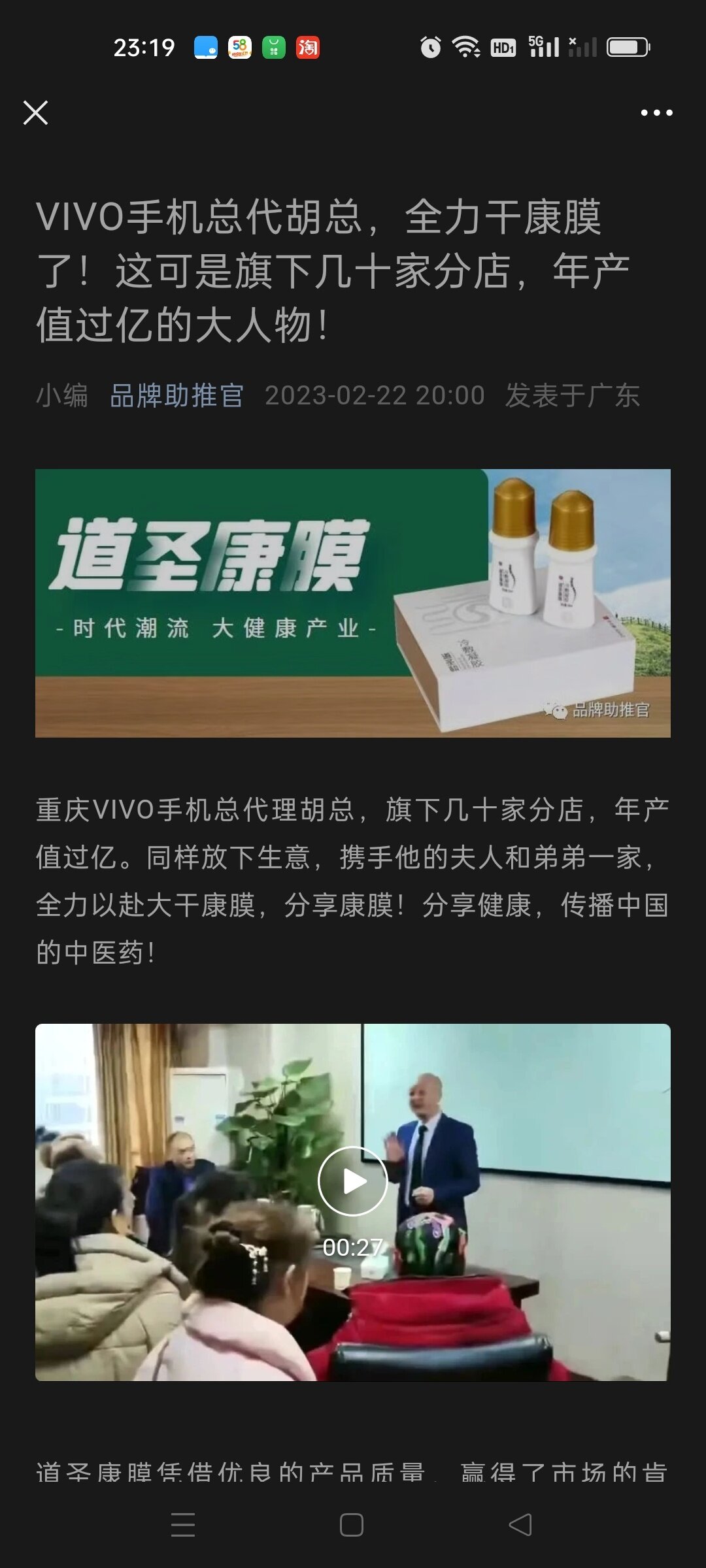The width and height of the screenshot is (706, 1568).
Task: Open the 品牌助推官 account link
Action: click(176, 395)
